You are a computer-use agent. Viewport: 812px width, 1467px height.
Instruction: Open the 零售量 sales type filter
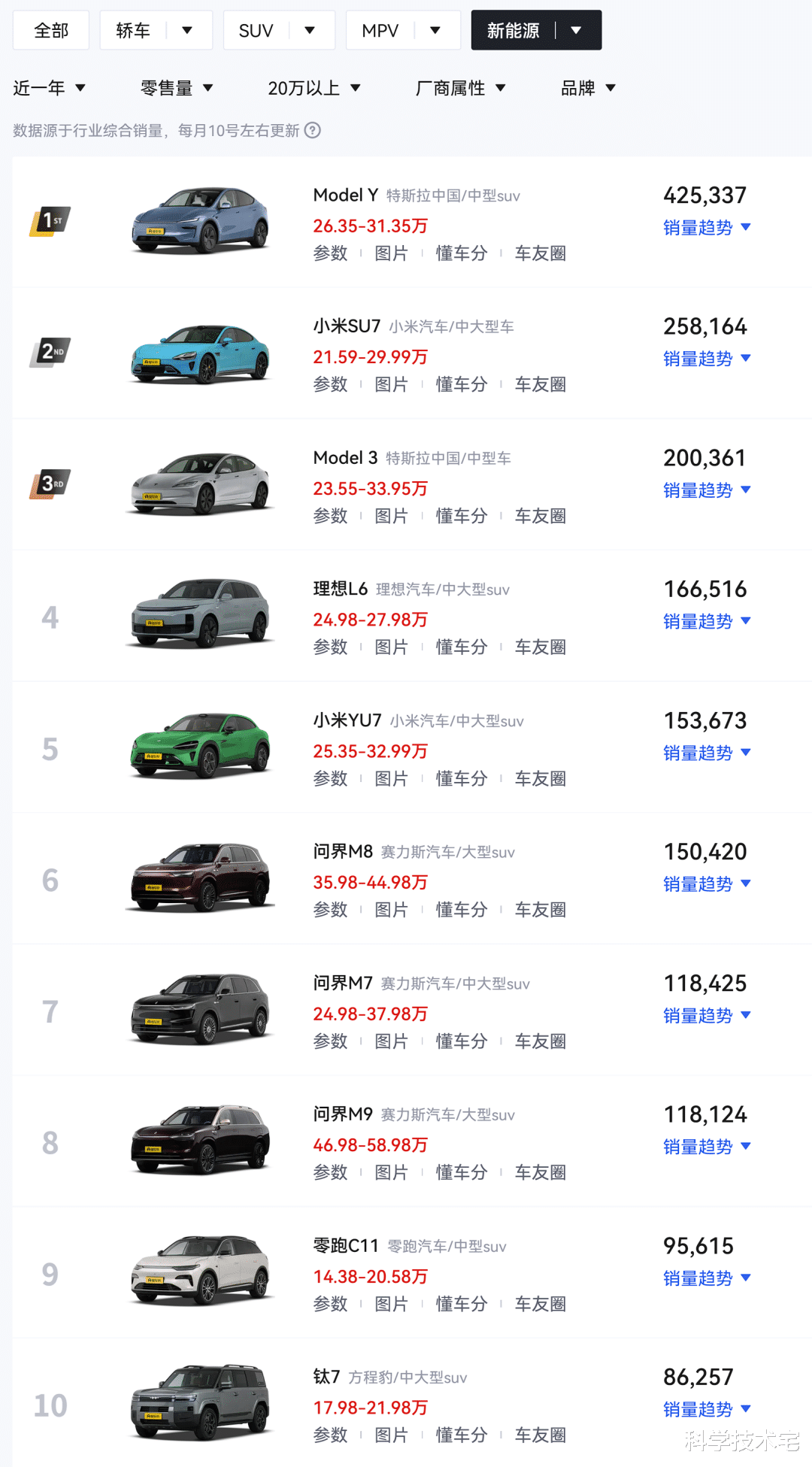pyautogui.click(x=177, y=88)
